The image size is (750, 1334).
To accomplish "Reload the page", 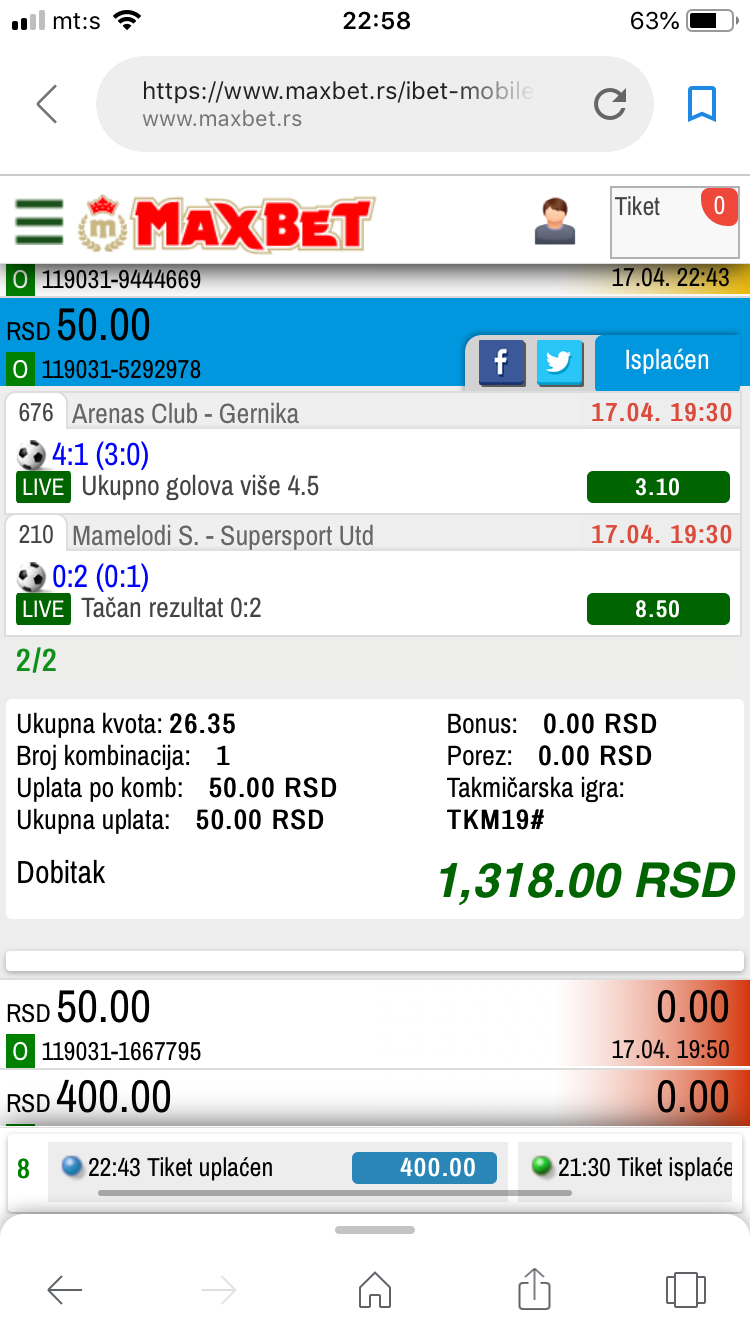I will [610, 104].
